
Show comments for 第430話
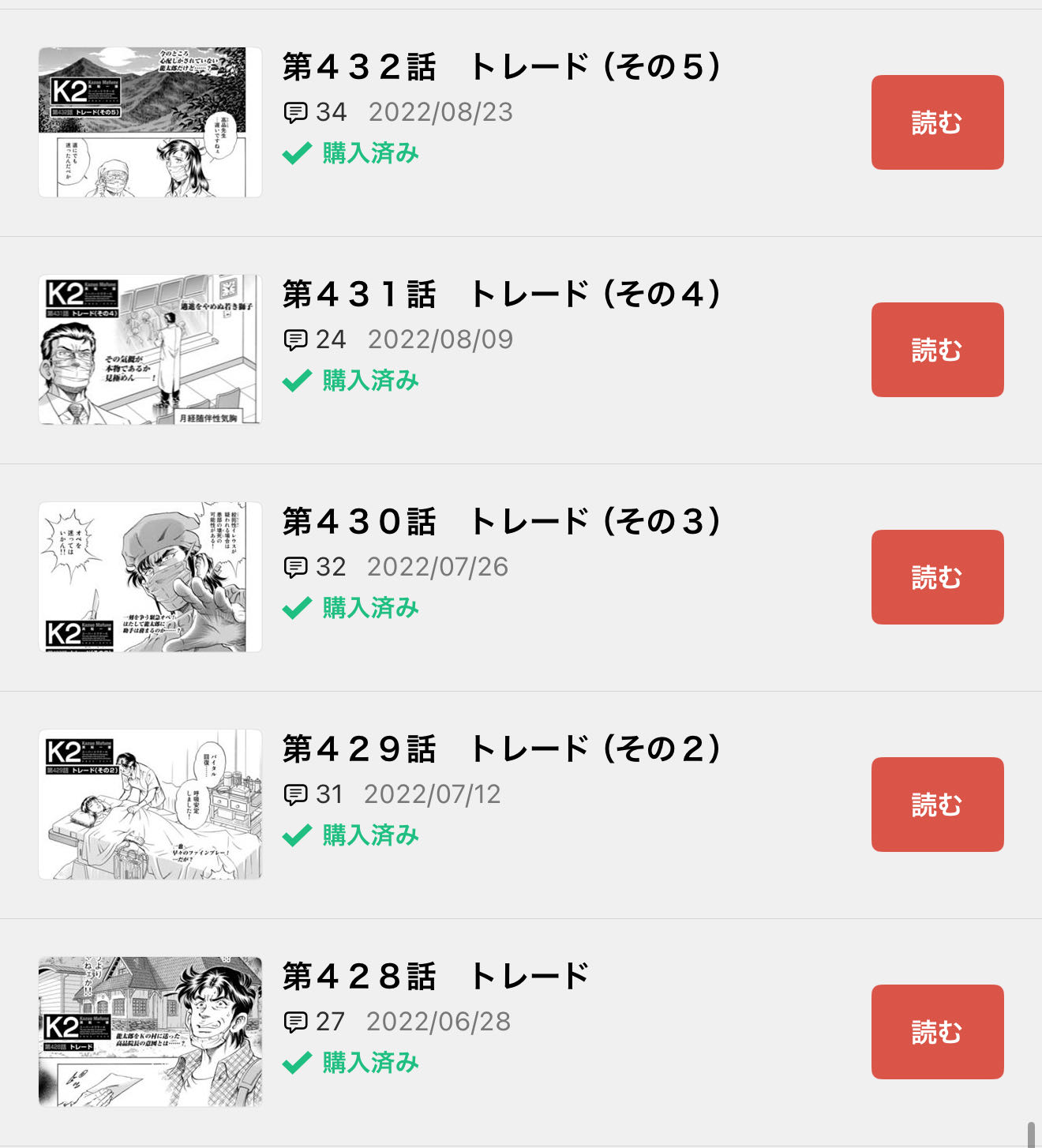296,568
